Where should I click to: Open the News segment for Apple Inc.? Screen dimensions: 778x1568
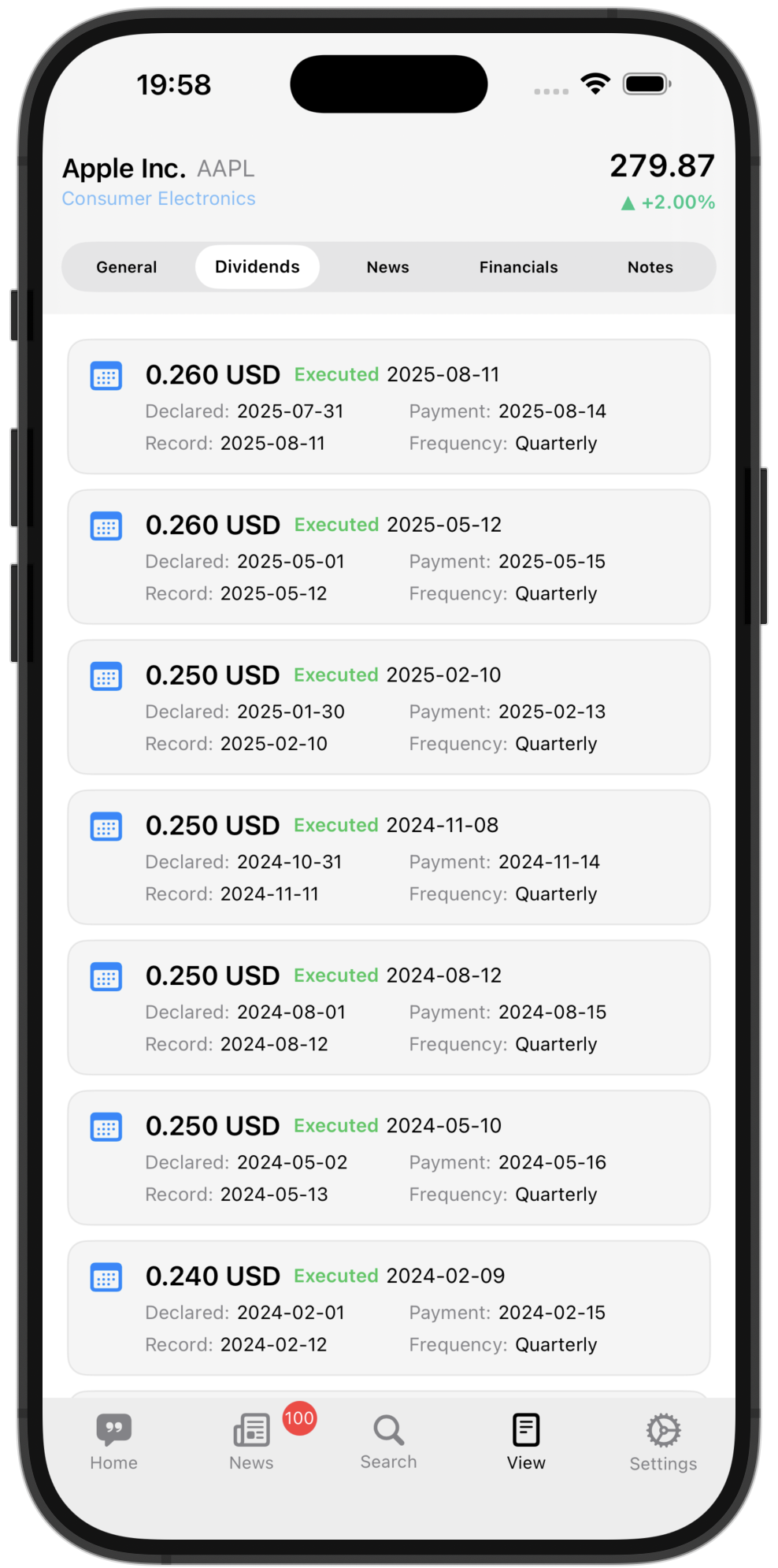388,267
